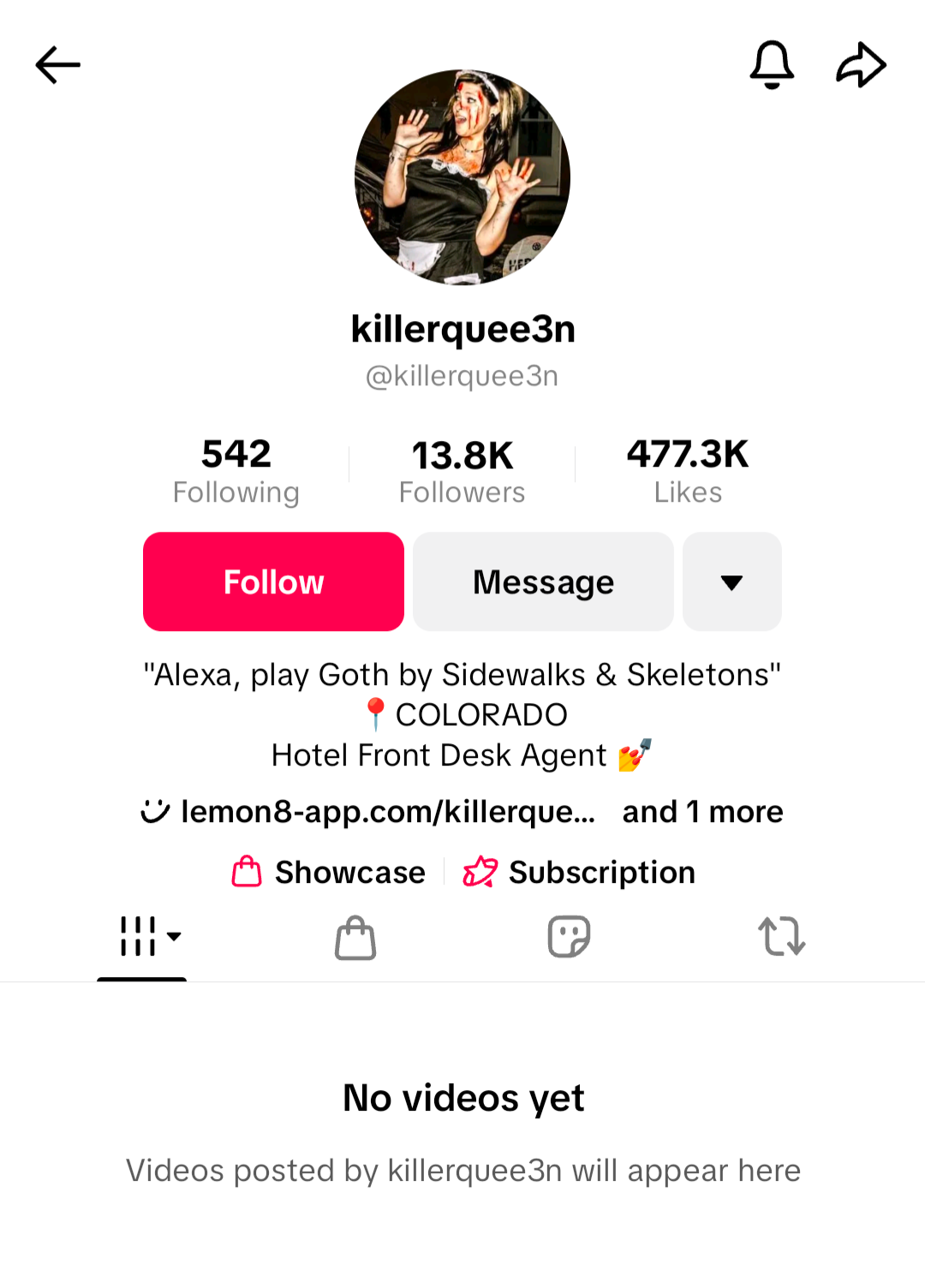The width and height of the screenshot is (925, 1288).
Task: Message killerquee3n
Action: [543, 582]
